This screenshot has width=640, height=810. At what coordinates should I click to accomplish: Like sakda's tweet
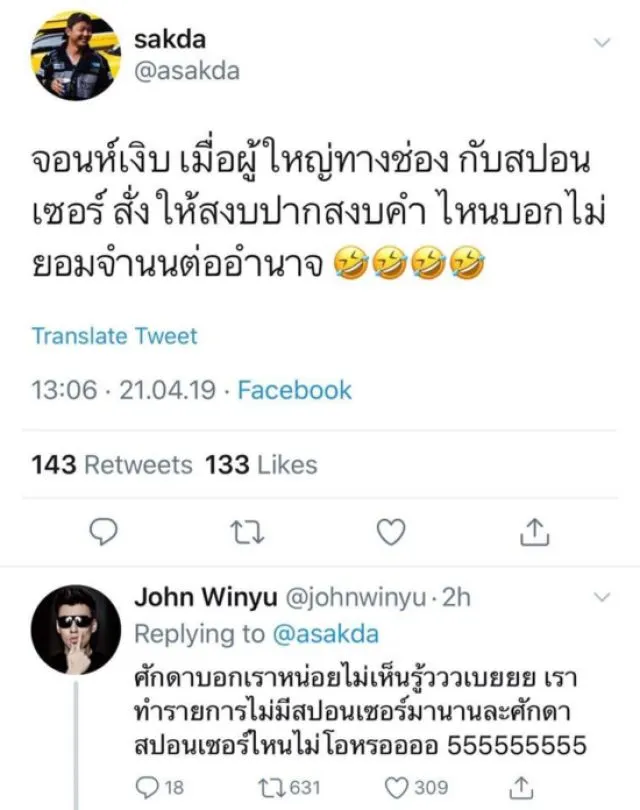tap(391, 532)
